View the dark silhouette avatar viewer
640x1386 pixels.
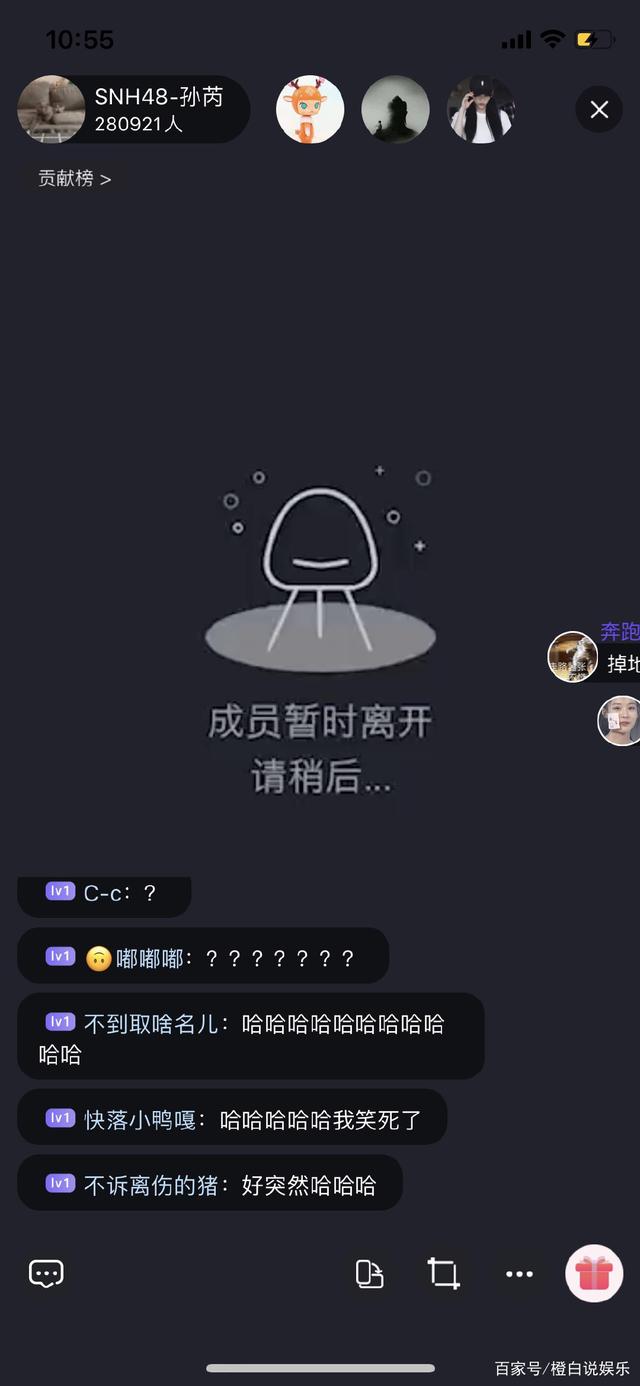pos(395,109)
